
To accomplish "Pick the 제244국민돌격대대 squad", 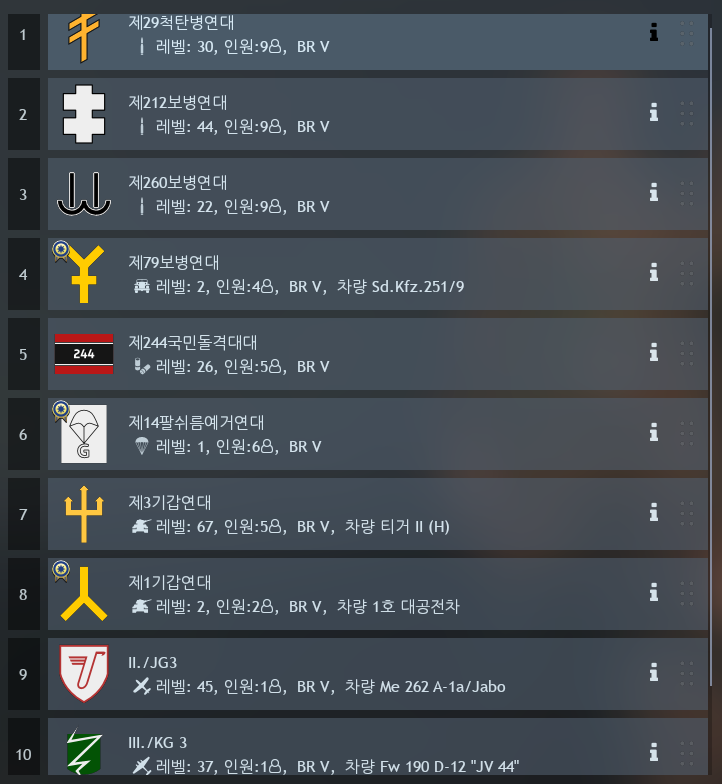I will coord(350,353).
